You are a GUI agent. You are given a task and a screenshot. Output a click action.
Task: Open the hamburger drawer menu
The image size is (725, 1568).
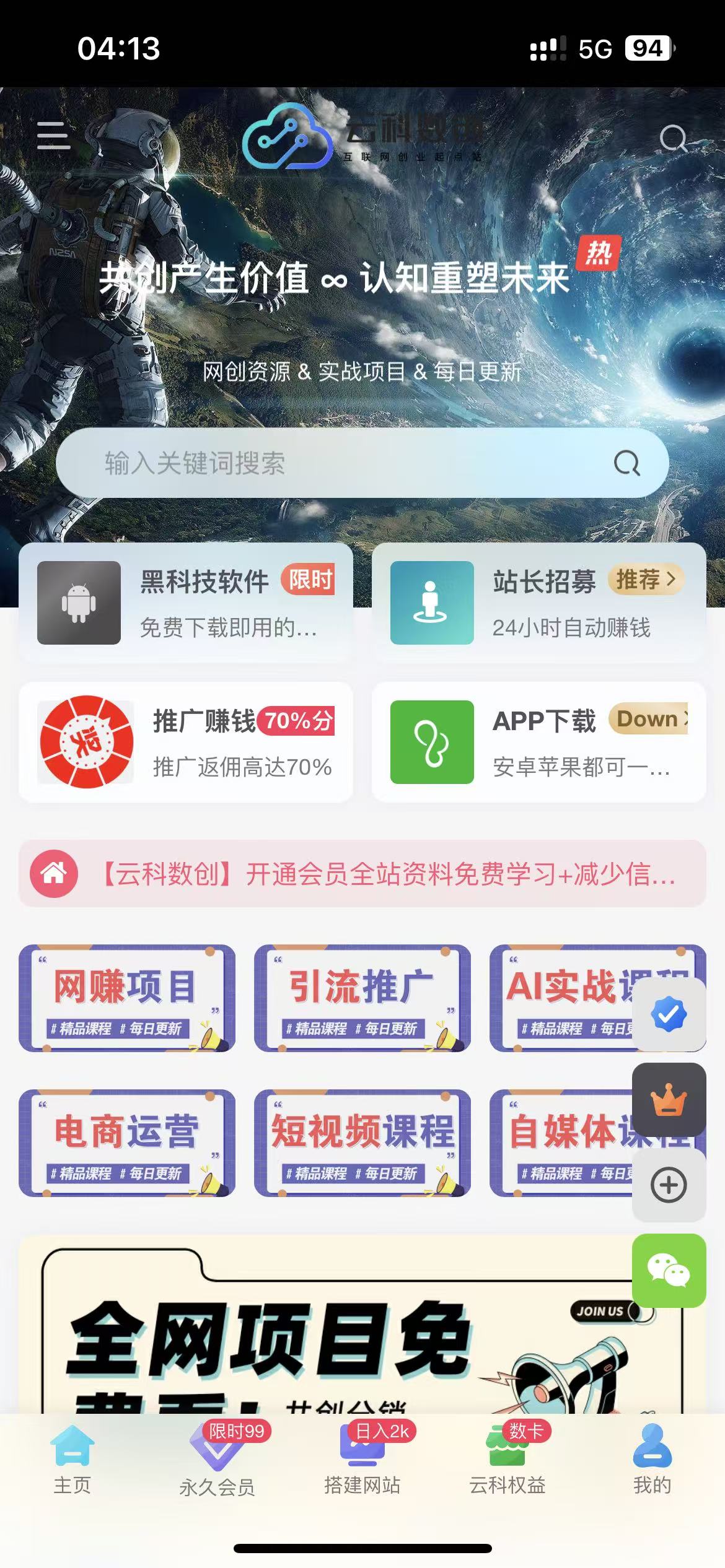point(53,135)
